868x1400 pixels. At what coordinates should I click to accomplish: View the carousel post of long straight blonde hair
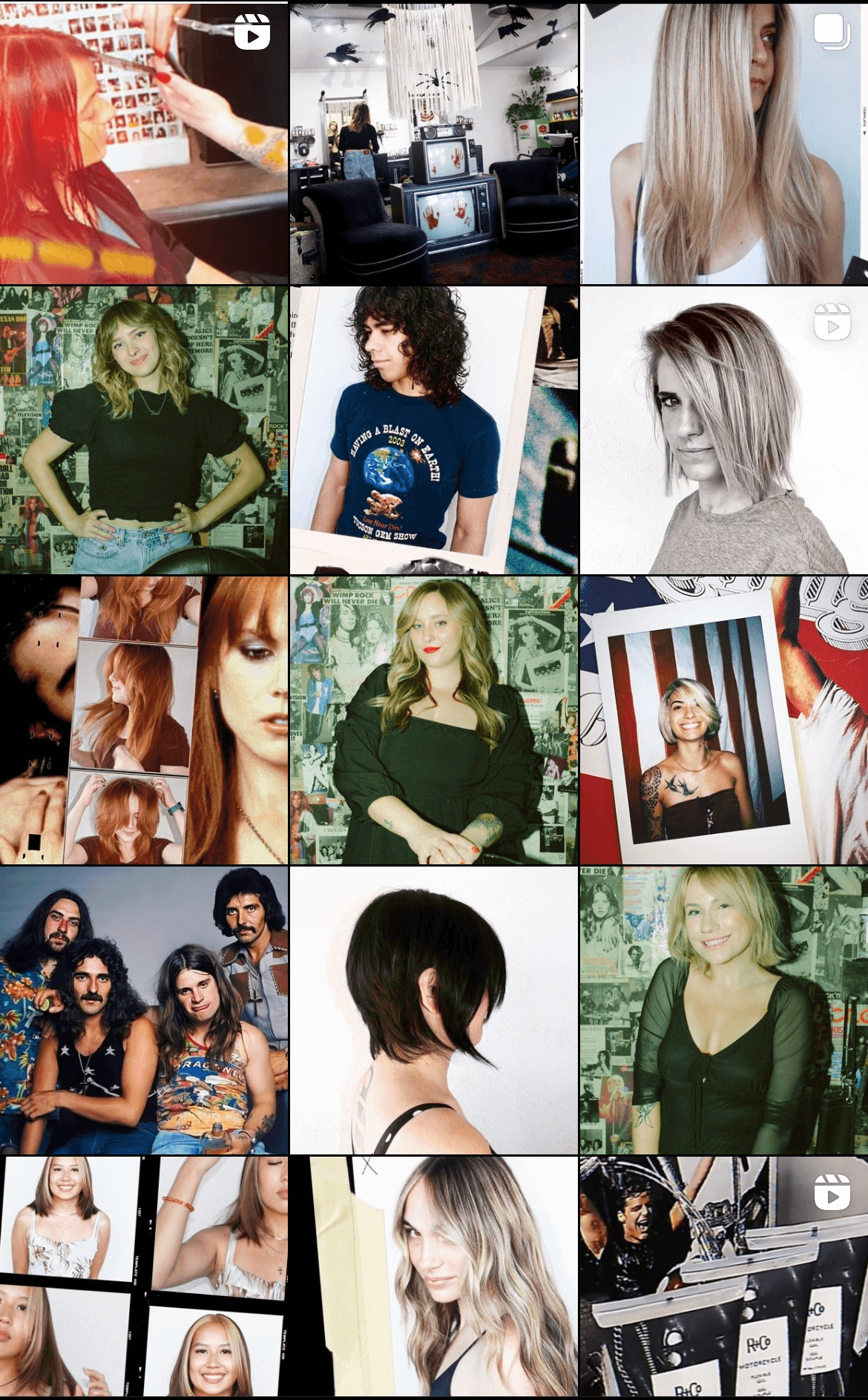tap(723, 144)
